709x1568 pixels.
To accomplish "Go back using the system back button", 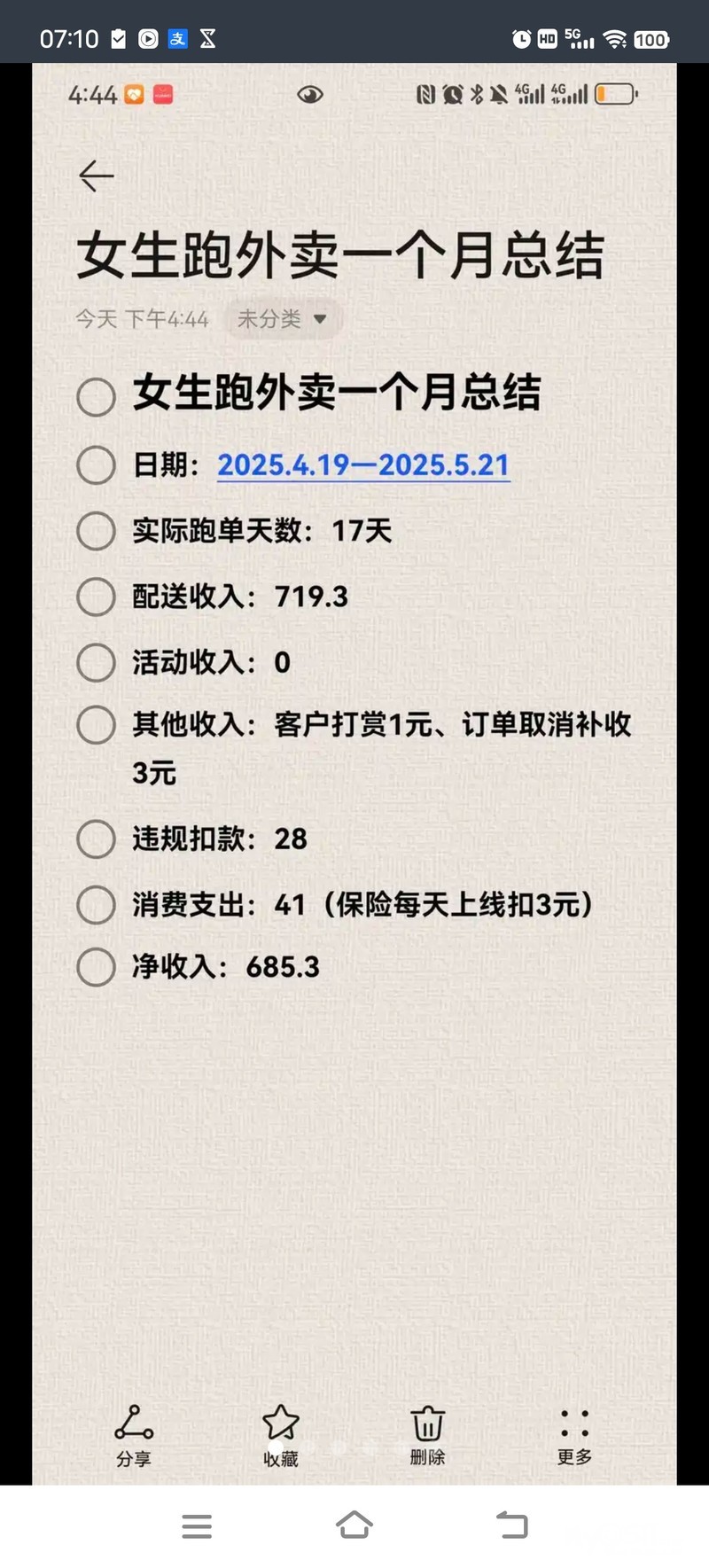I will [x=512, y=1525].
